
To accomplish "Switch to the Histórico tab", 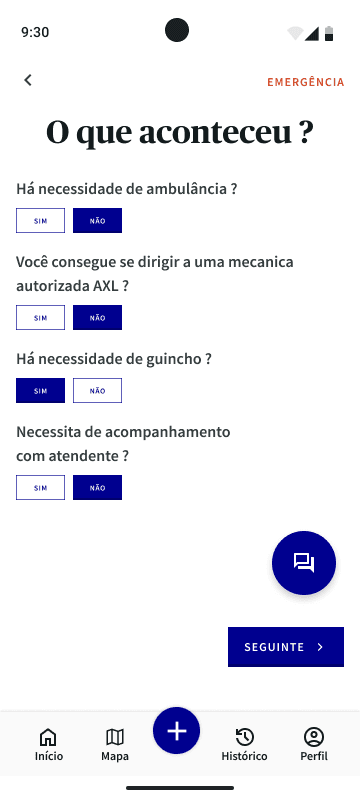I will point(244,745).
